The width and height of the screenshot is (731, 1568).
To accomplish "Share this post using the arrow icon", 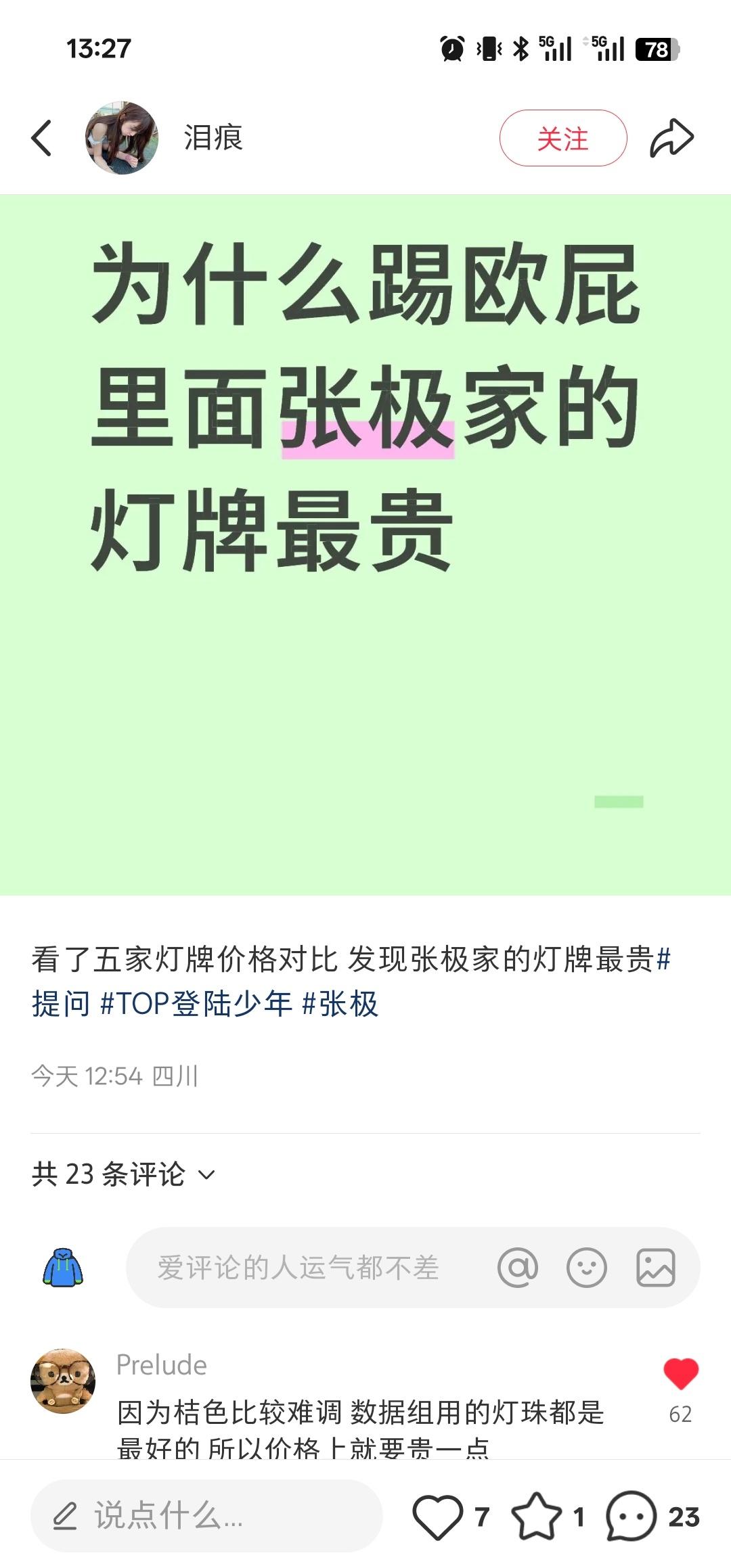I will click(x=671, y=138).
